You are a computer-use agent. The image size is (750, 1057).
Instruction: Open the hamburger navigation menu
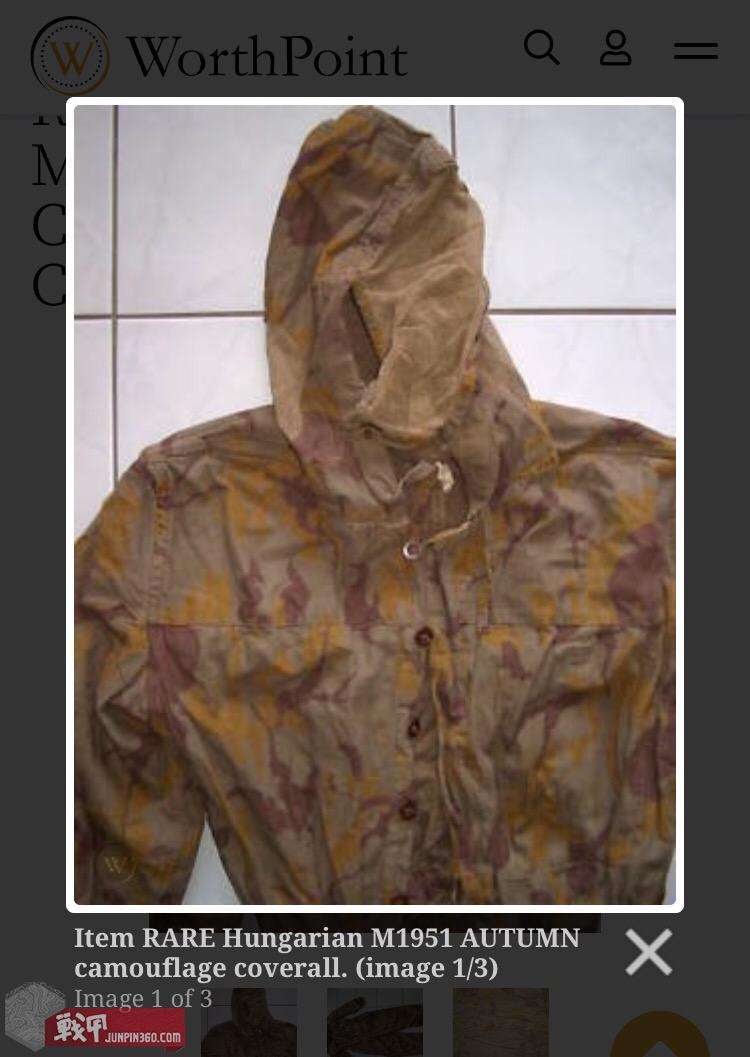click(x=695, y=50)
